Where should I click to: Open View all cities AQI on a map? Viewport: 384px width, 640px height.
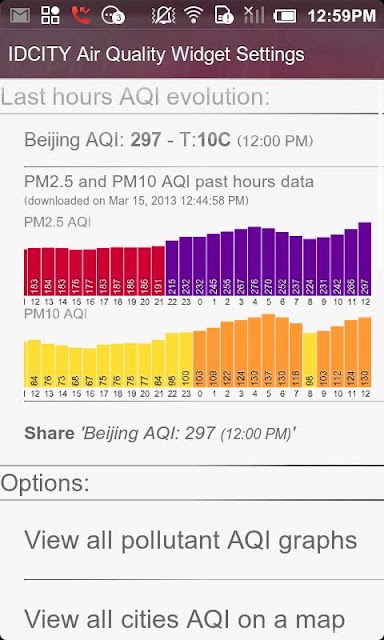(192, 610)
